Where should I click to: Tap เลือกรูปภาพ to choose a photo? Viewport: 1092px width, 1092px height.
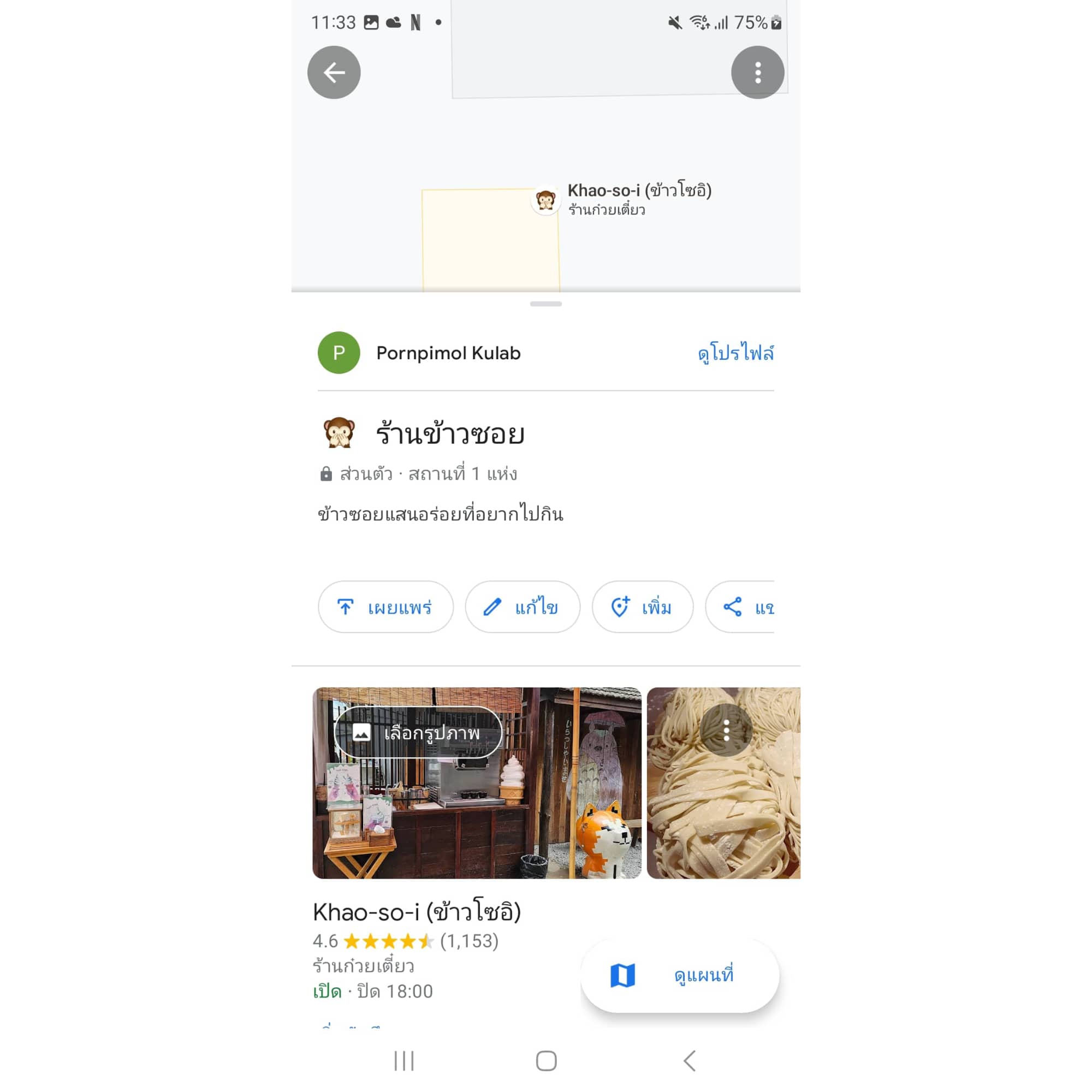click(x=418, y=733)
